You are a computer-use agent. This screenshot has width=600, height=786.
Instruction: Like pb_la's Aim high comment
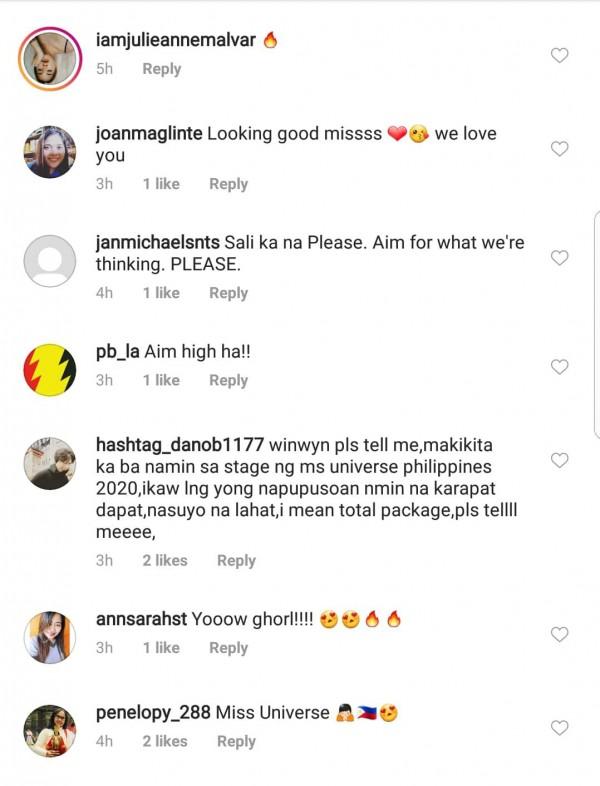coord(560,366)
